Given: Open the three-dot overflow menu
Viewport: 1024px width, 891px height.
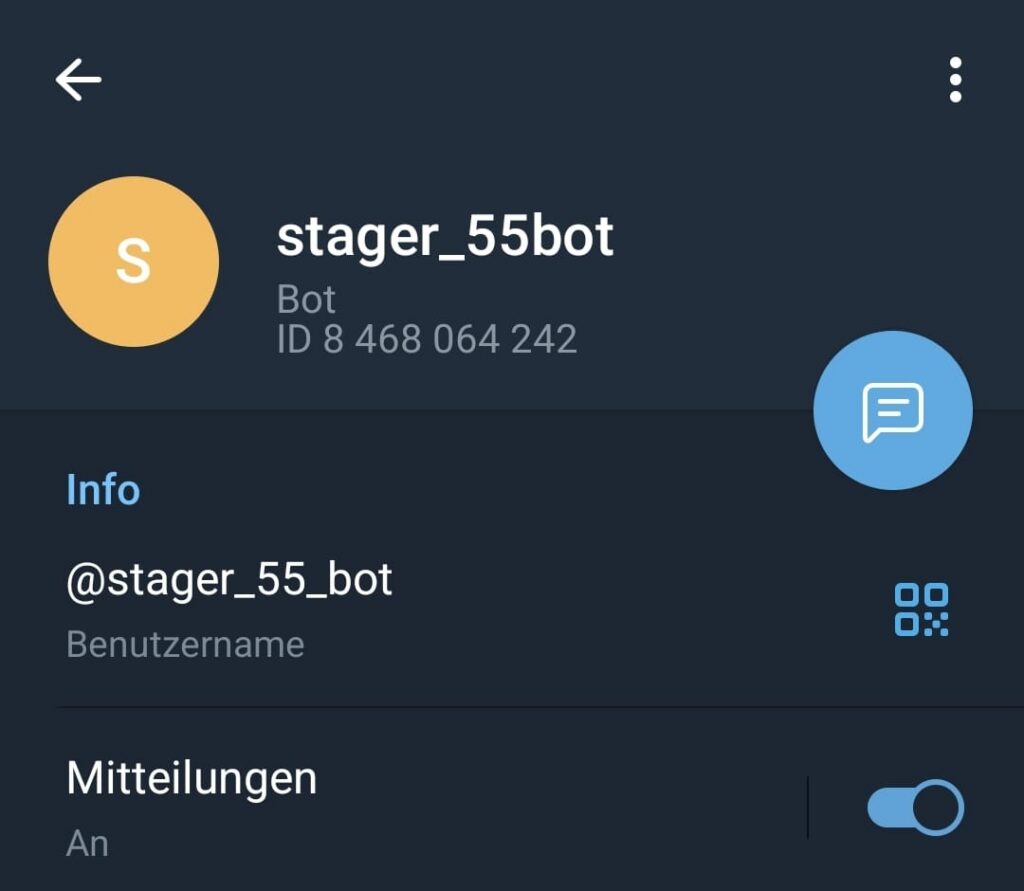Looking at the screenshot, I should 955,80.
